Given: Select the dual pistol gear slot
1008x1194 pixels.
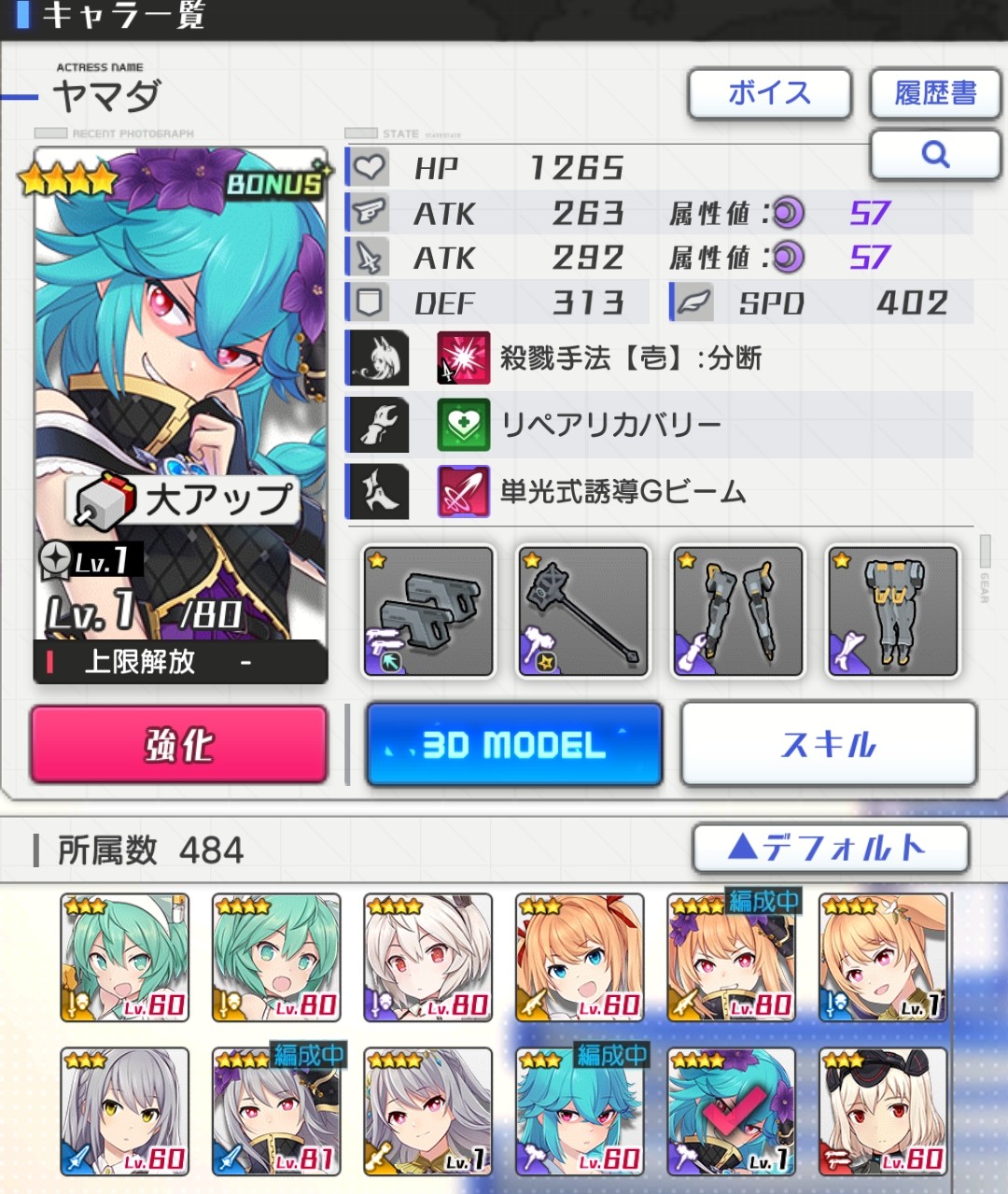Looking at the screenshot, I should click(x=428, y=611).
